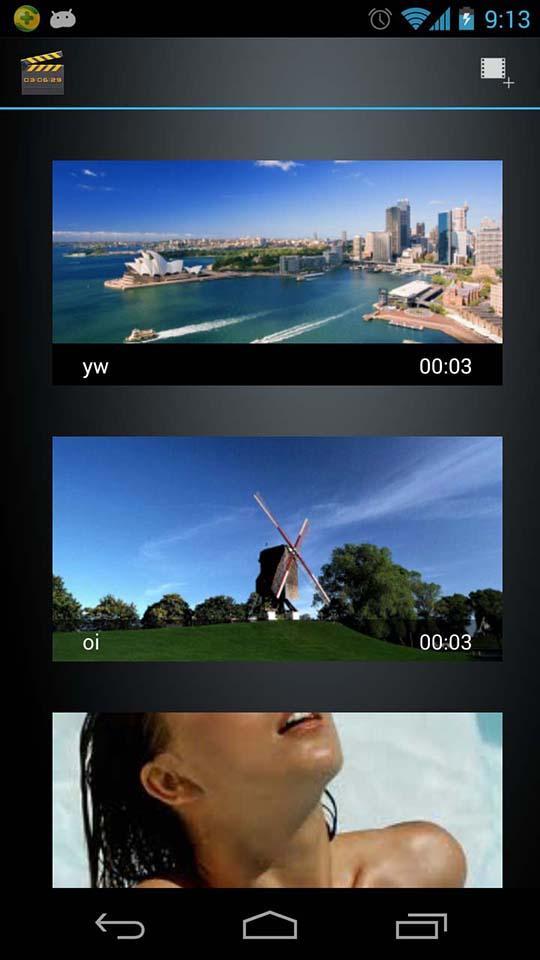Open the recent apps view
This screenshot has width=540, height=960.
[421, 925]
